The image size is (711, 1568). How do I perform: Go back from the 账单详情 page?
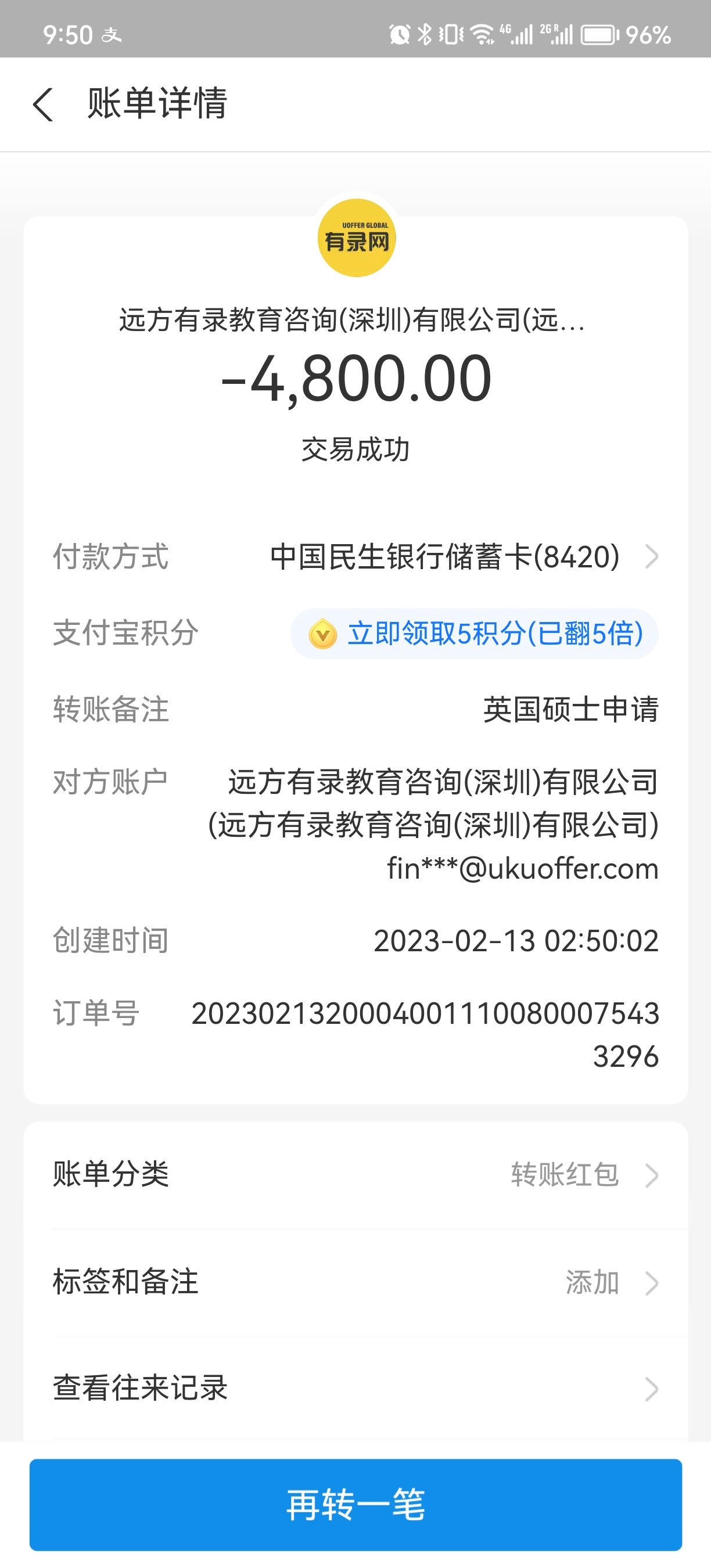(x=42, y=104)
